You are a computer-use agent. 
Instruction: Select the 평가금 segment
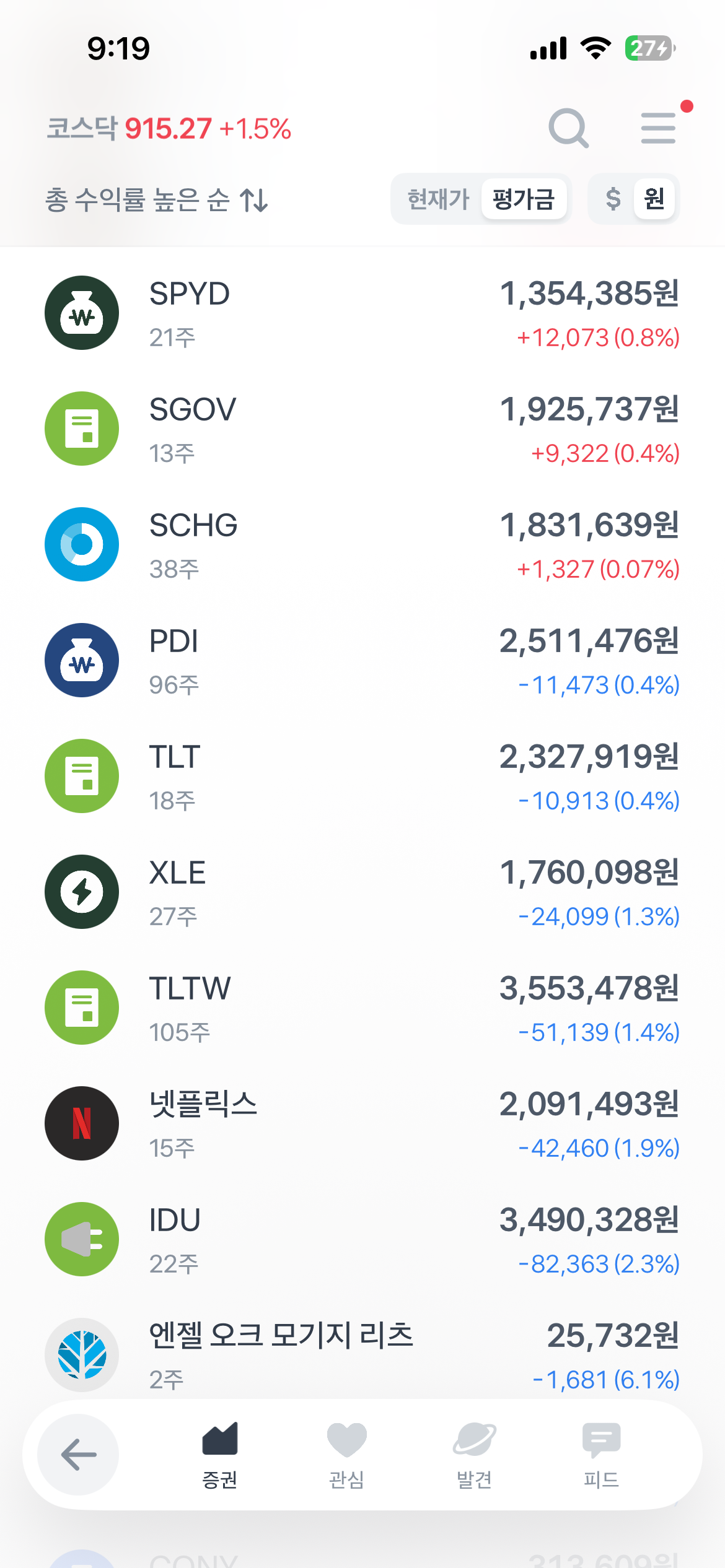point(524,199)
